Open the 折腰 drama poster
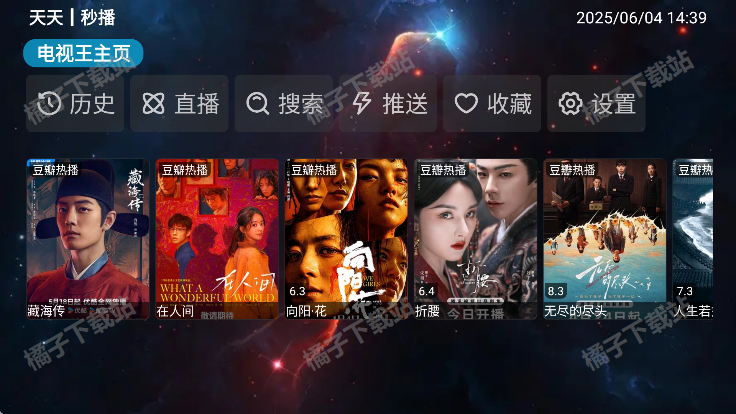 475,239
